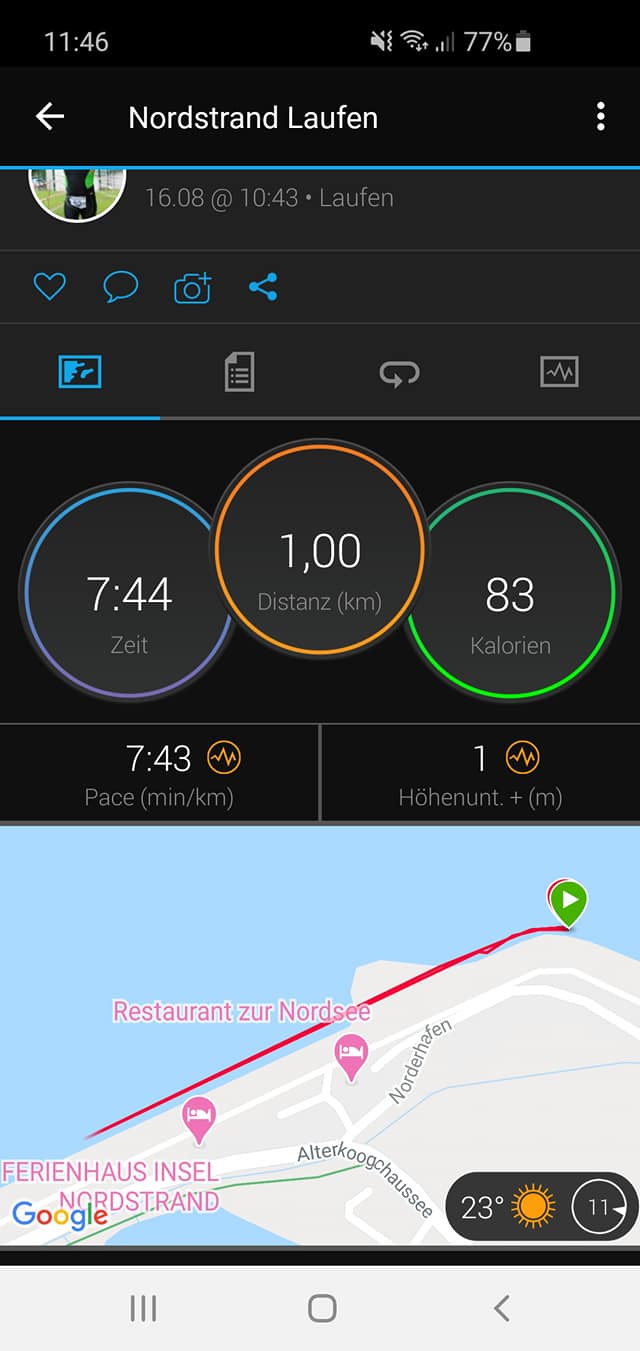640x1351 pixels.
Task: Share this activity
Action: pyautogui.click(x=263, y=288)
